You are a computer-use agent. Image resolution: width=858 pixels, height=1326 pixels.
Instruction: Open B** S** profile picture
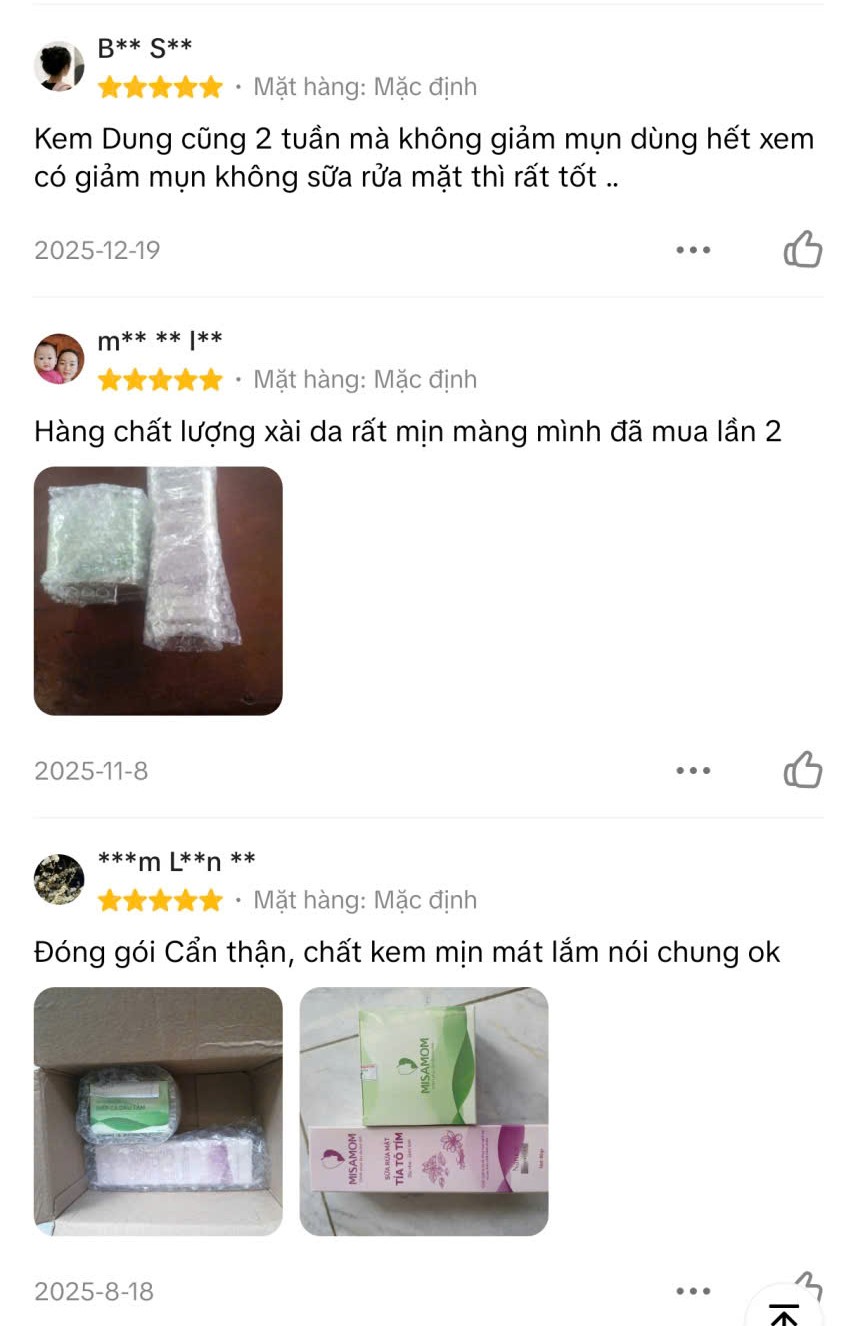pos(59,66)
